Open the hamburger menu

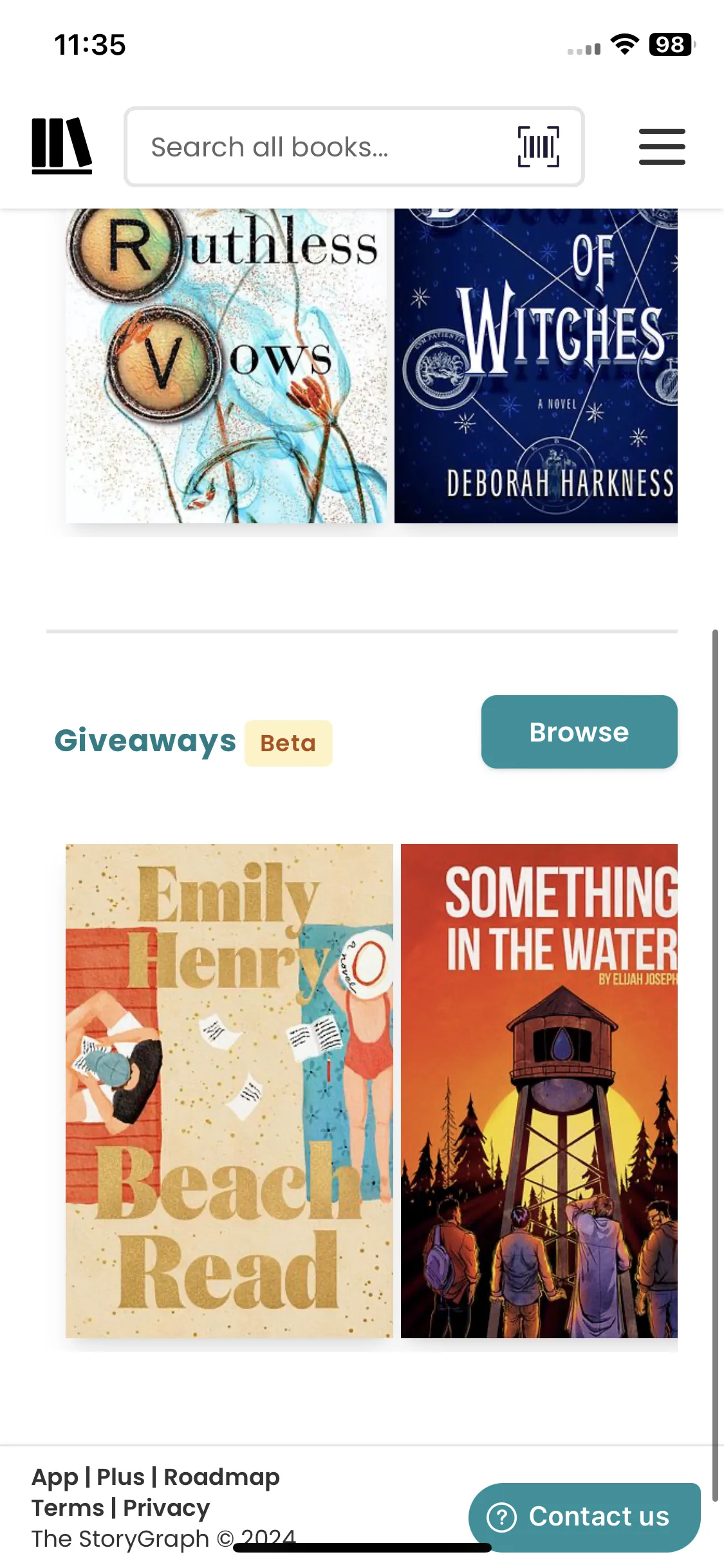point(662,147)
